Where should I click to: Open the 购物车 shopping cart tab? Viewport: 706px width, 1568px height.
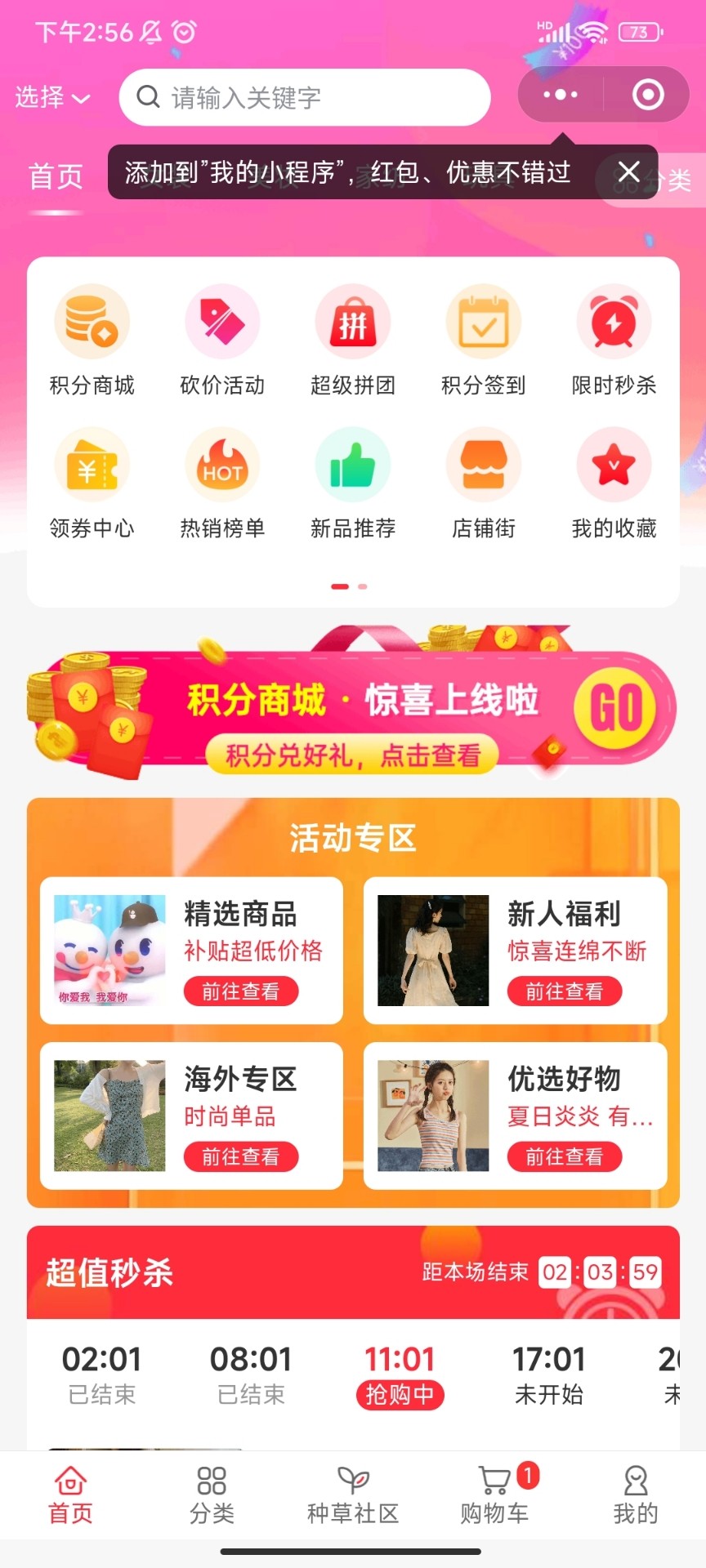click(494, 1495)
